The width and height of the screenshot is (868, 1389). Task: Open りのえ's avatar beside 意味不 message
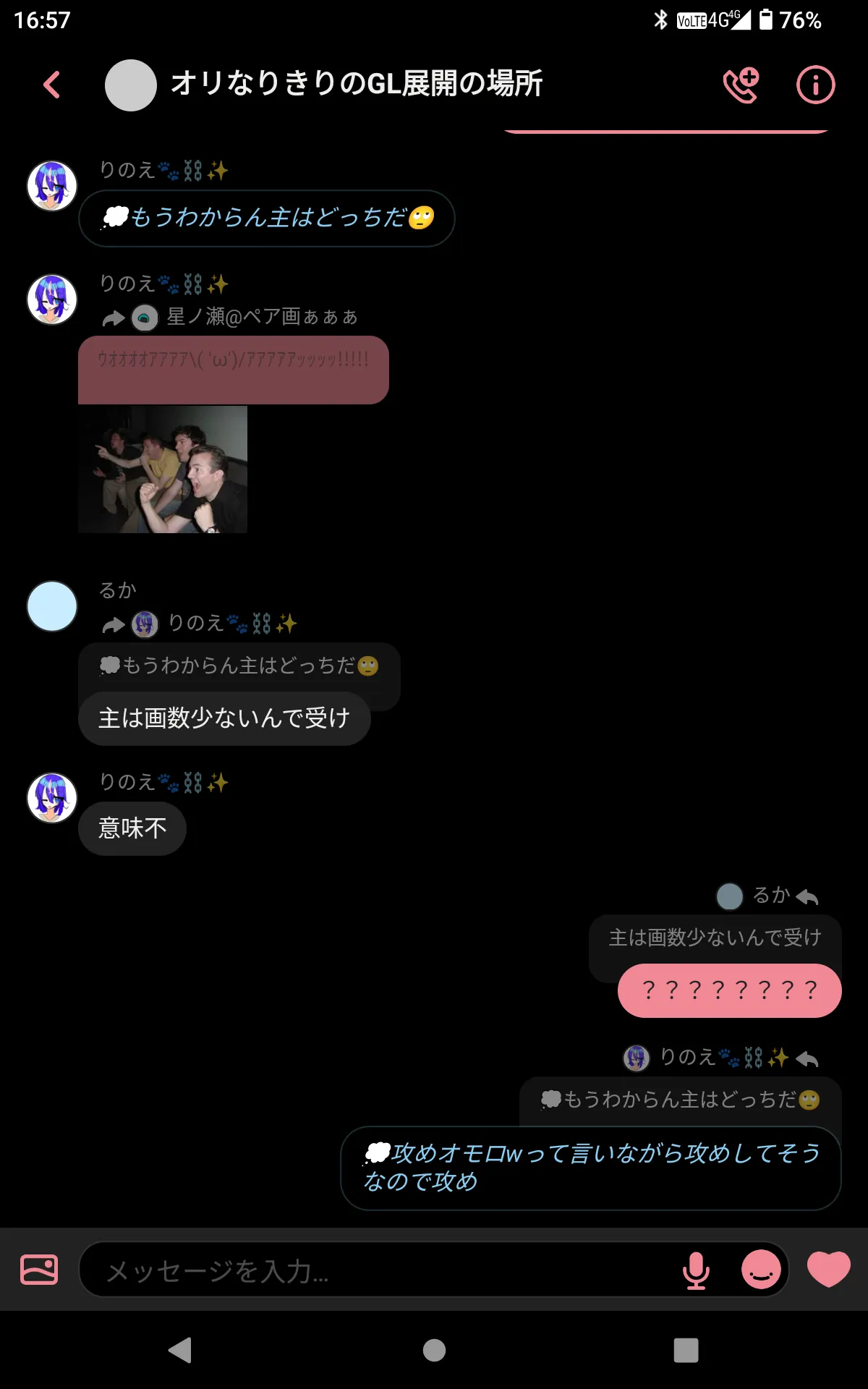click(x=52, y=798)
